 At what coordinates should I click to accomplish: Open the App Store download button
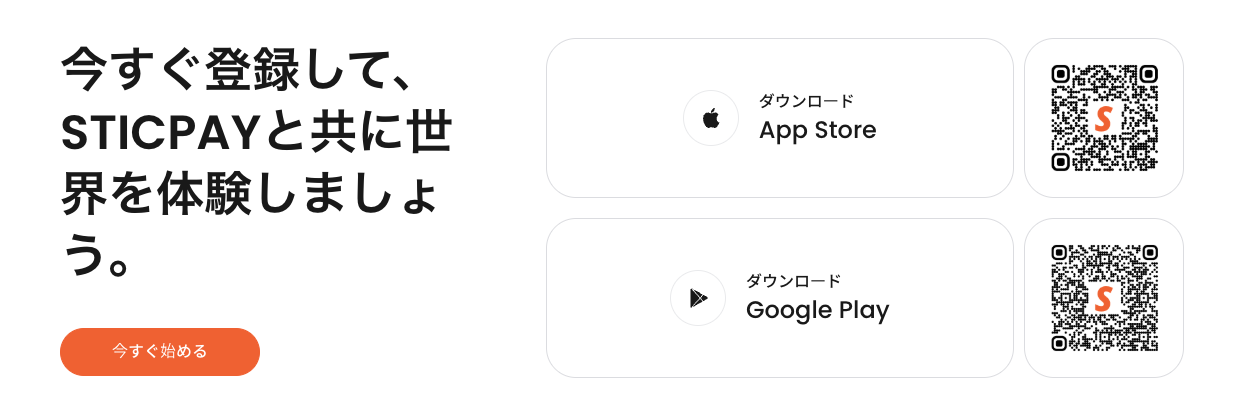pyautogui.click(x=780, y=118)
